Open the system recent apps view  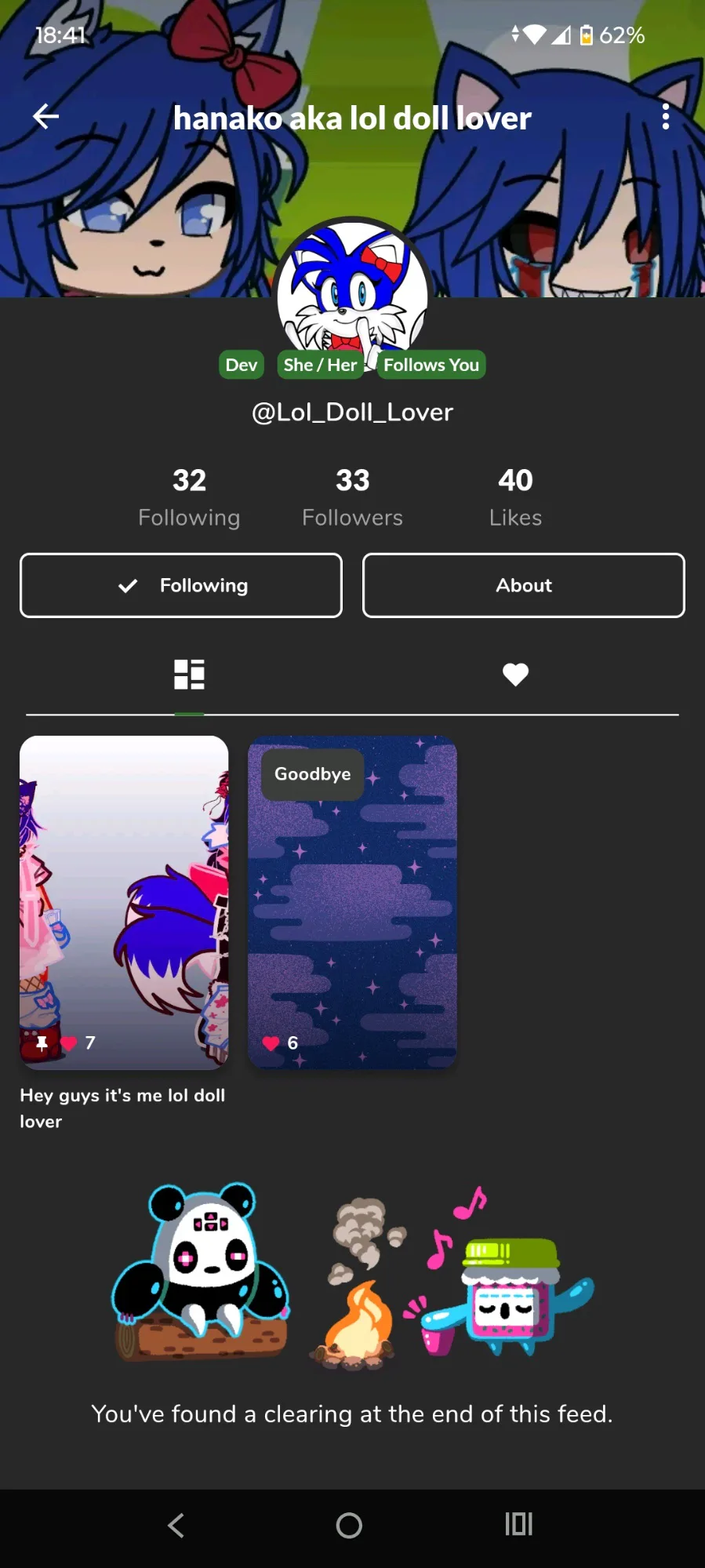518,1524
